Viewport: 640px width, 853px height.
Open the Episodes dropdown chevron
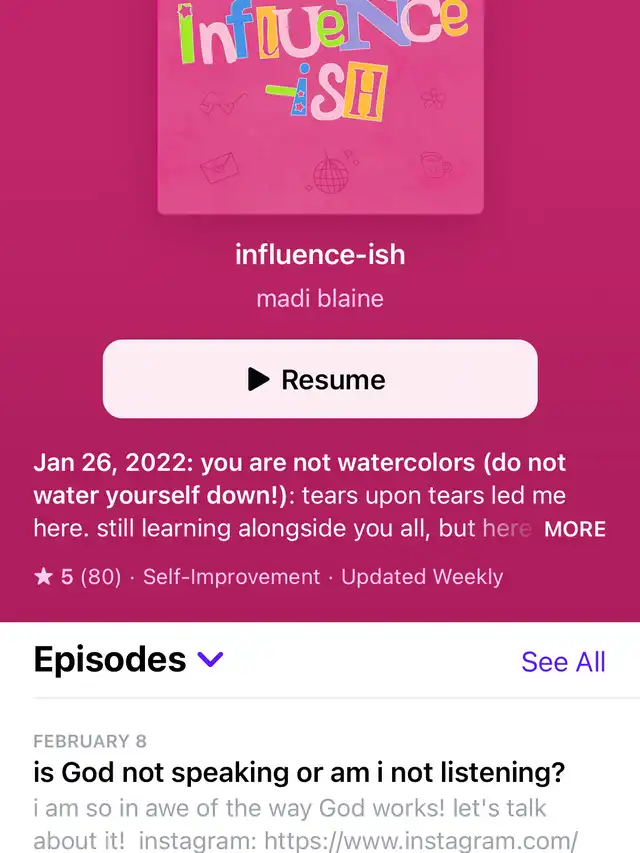(210, 660)
